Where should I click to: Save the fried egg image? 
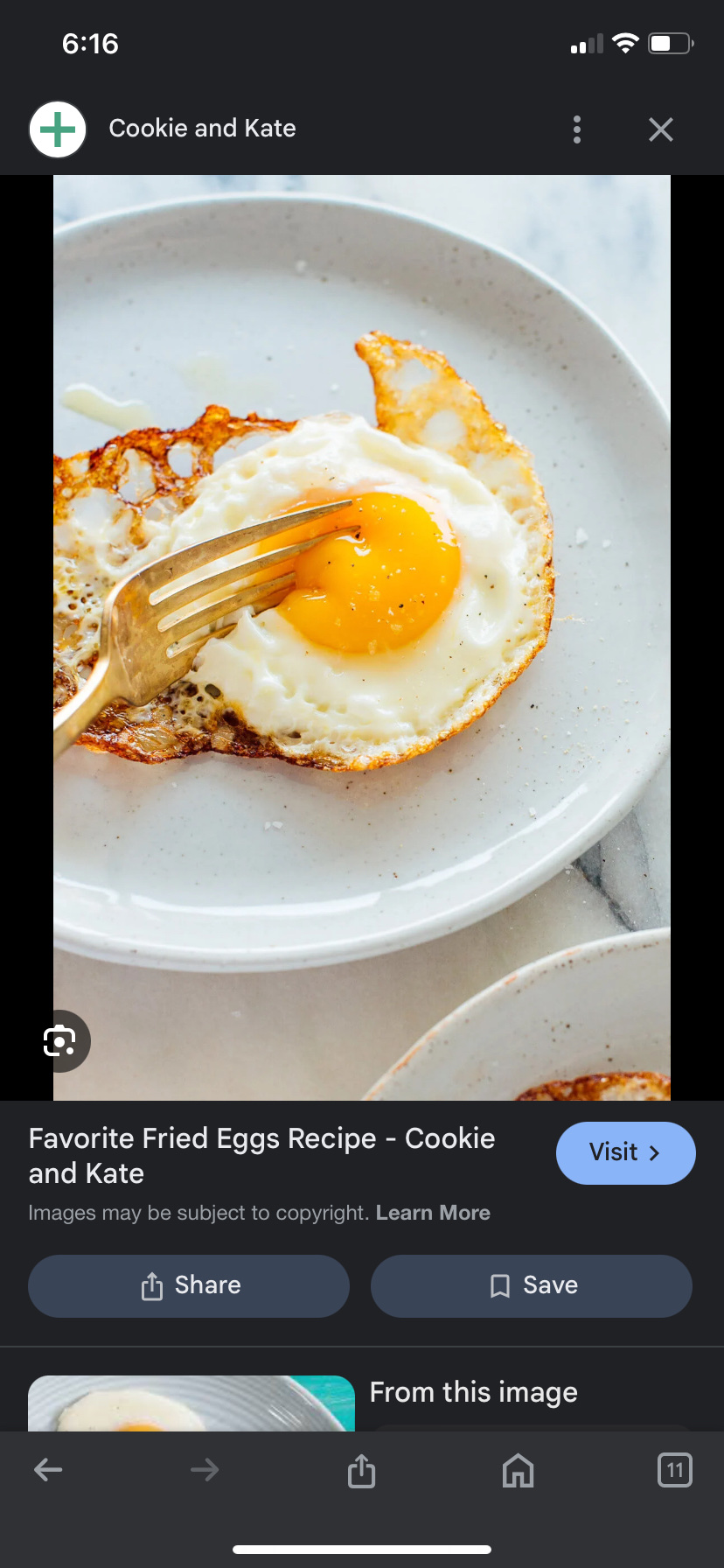(x=531, y=1285)
